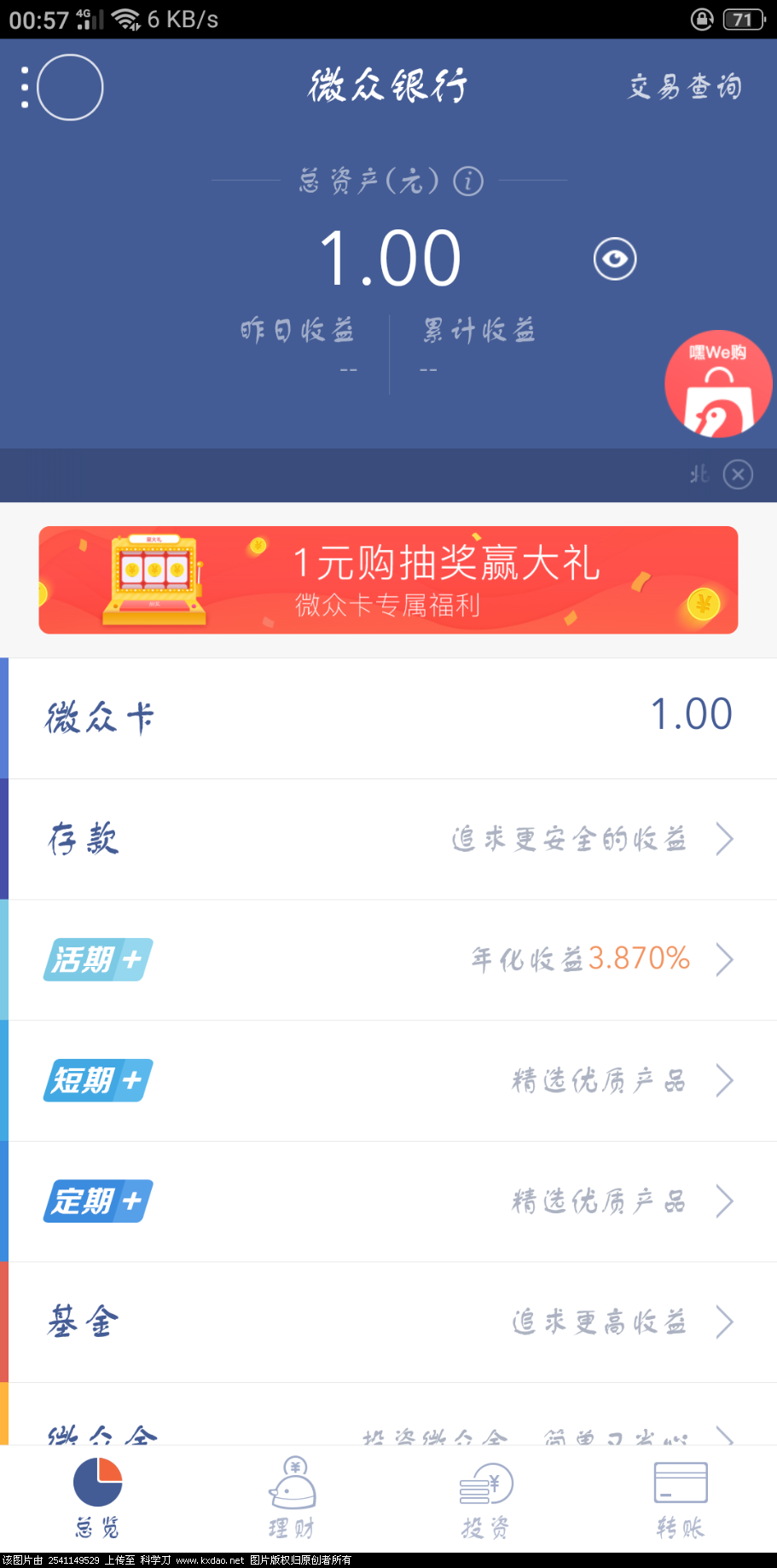Select the 活期+ product badge
The height and width of the screenshot is (1568, 777).
[97, 959]
